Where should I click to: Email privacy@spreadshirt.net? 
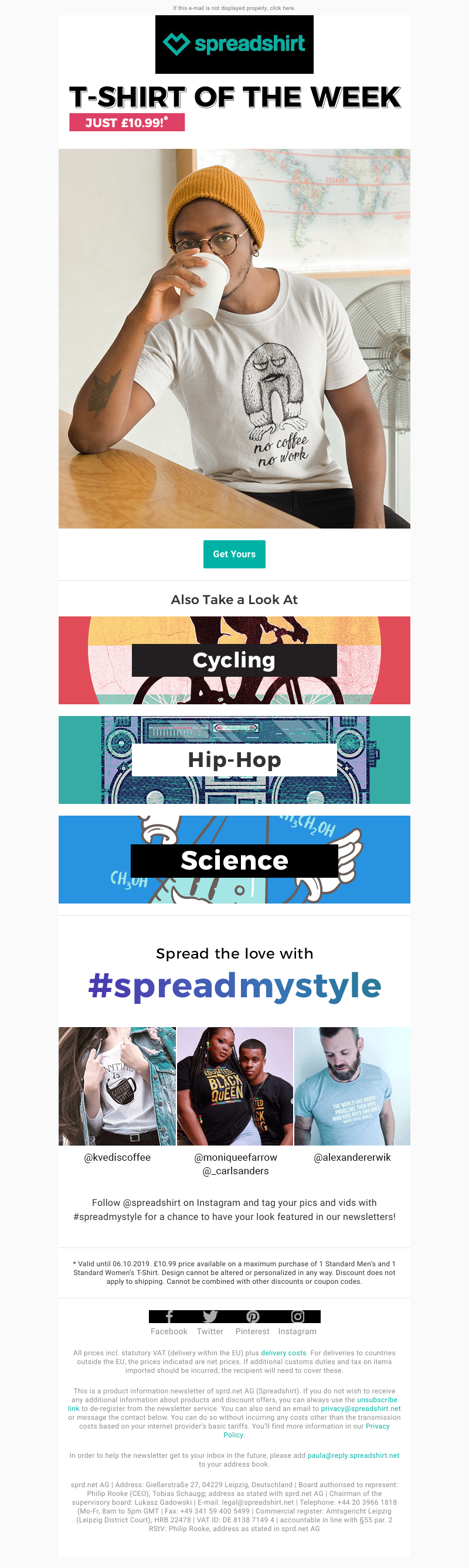tap(361, 1409)
